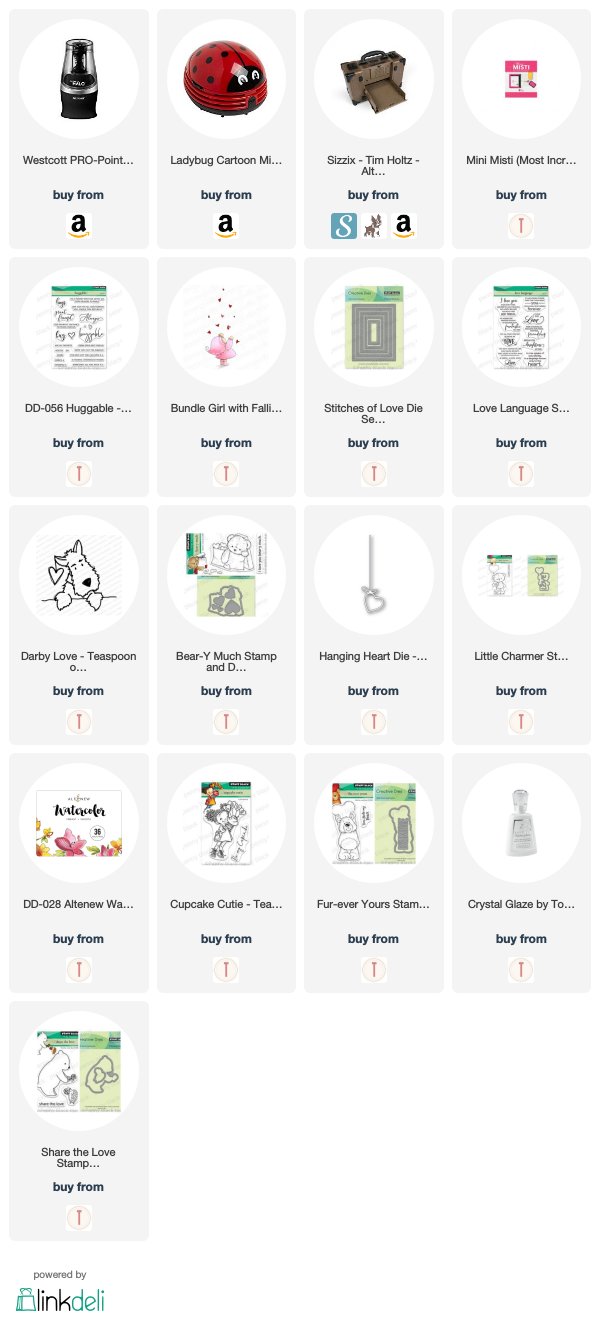Visit the linkdeli powered-by link
The height and width of the screenshot is (1321, 600).
click(x=60, y=1291)
